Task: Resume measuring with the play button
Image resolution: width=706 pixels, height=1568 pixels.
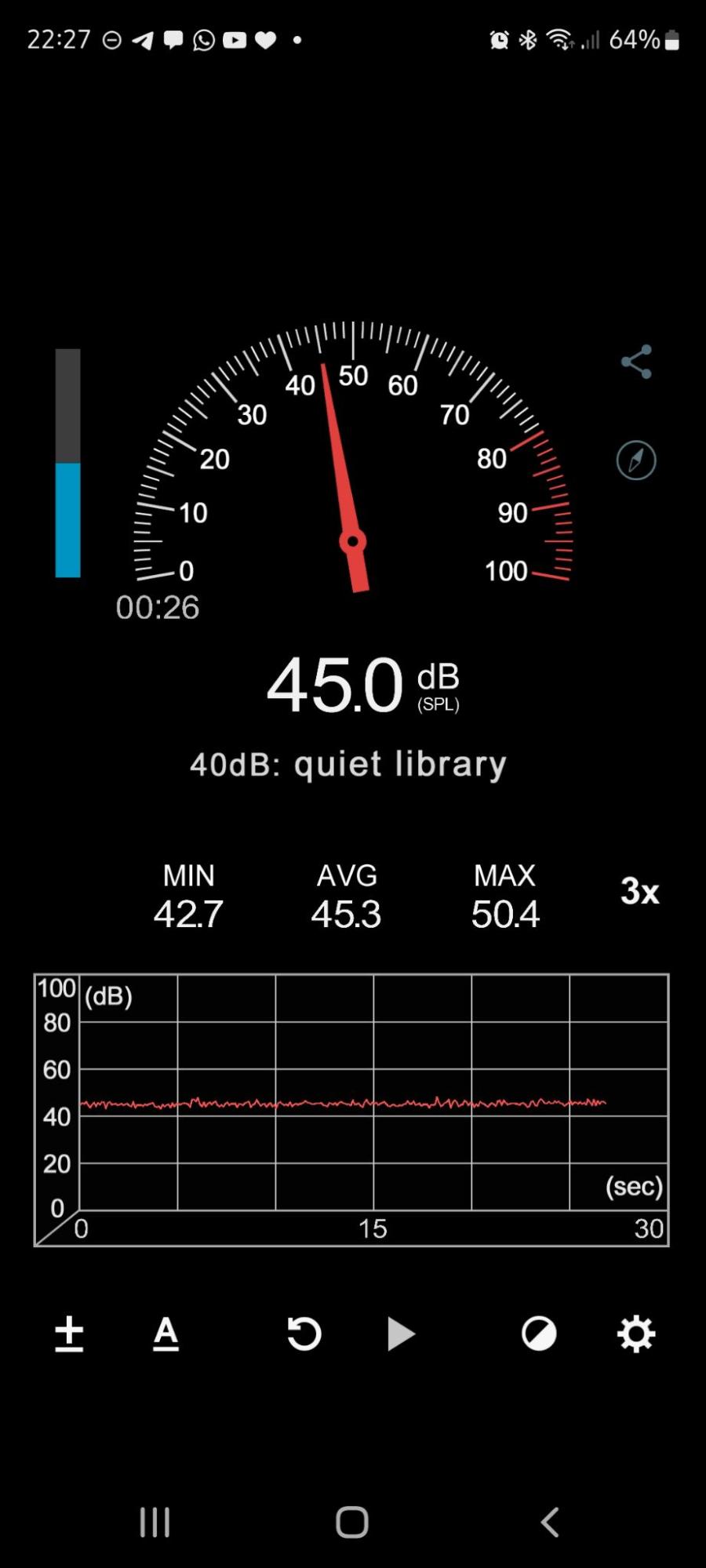Action: click(x=401, y=1333)
